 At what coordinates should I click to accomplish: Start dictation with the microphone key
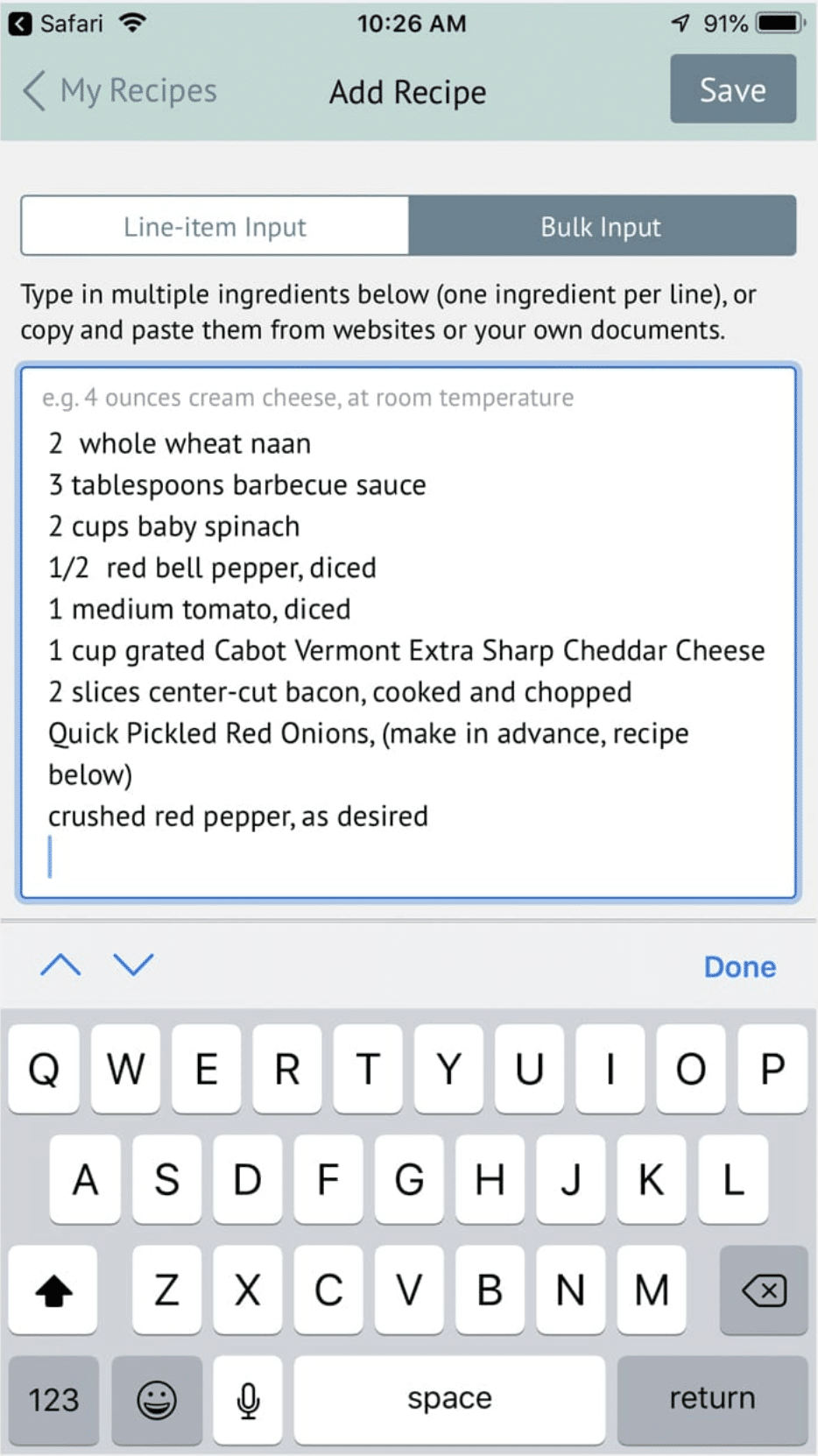tap(248, 1399)
